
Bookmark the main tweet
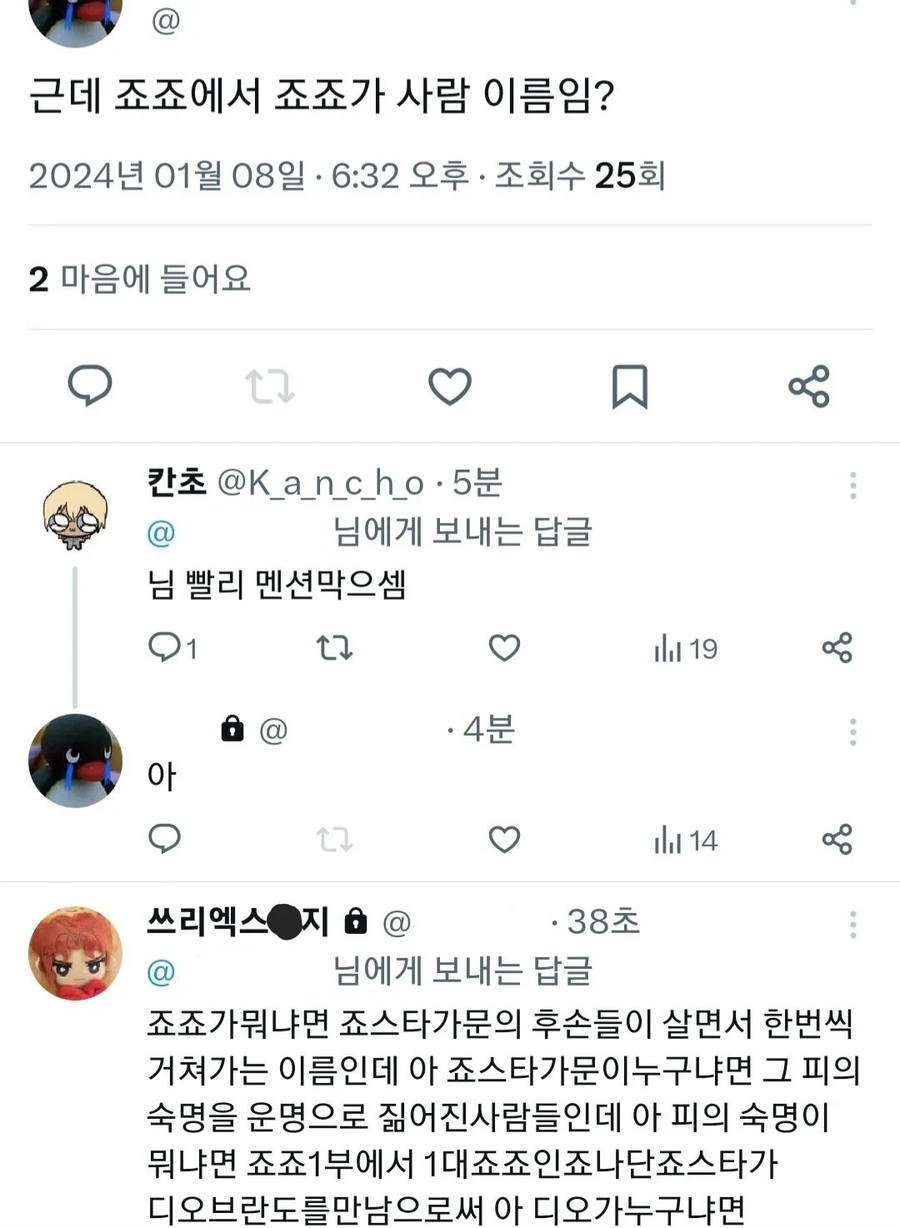tap(630, 385)
